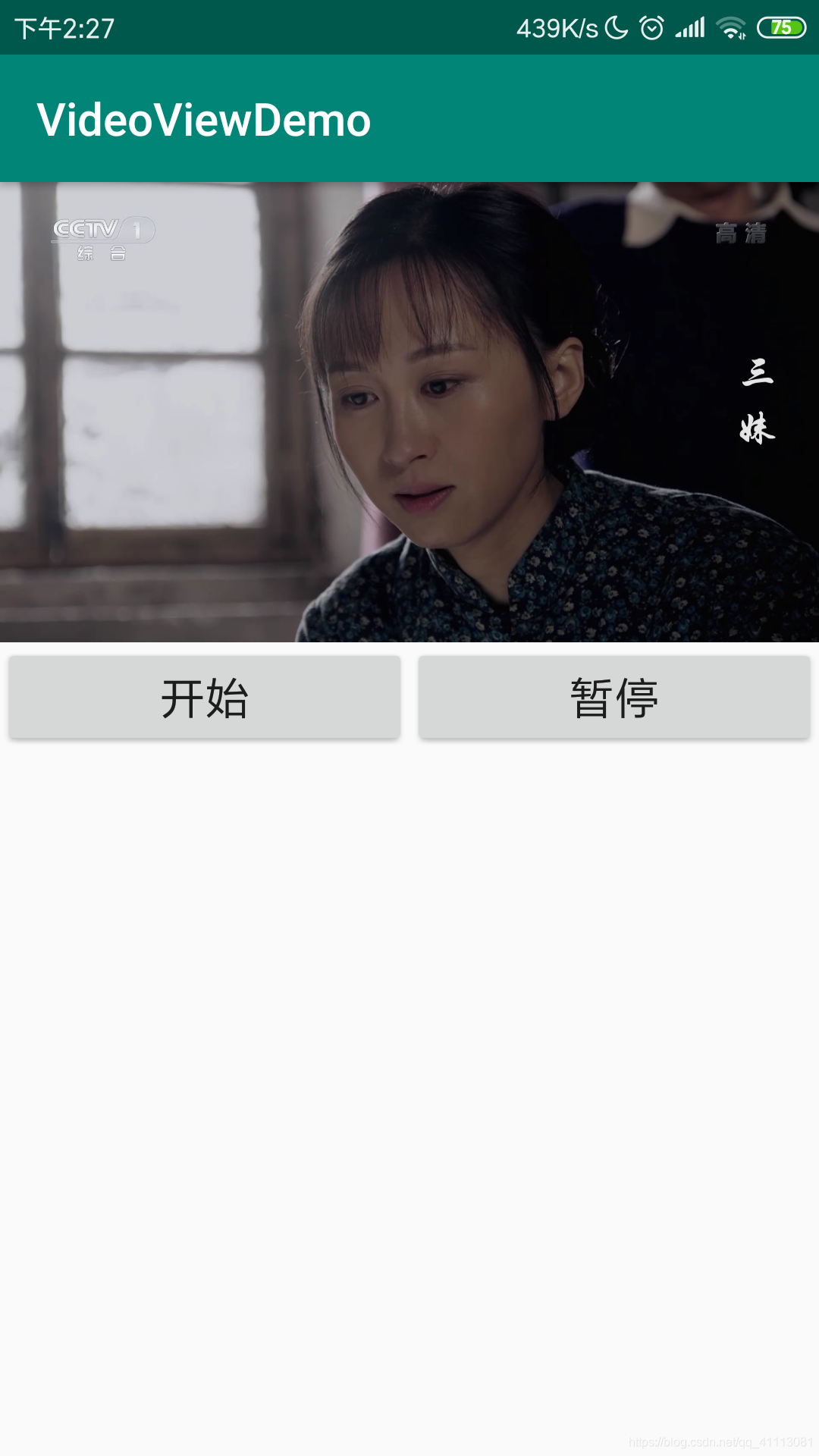Click the VideoViewDemo app title
The height and width of the screenshot is (1456, 819).
(x=203, y=119)
